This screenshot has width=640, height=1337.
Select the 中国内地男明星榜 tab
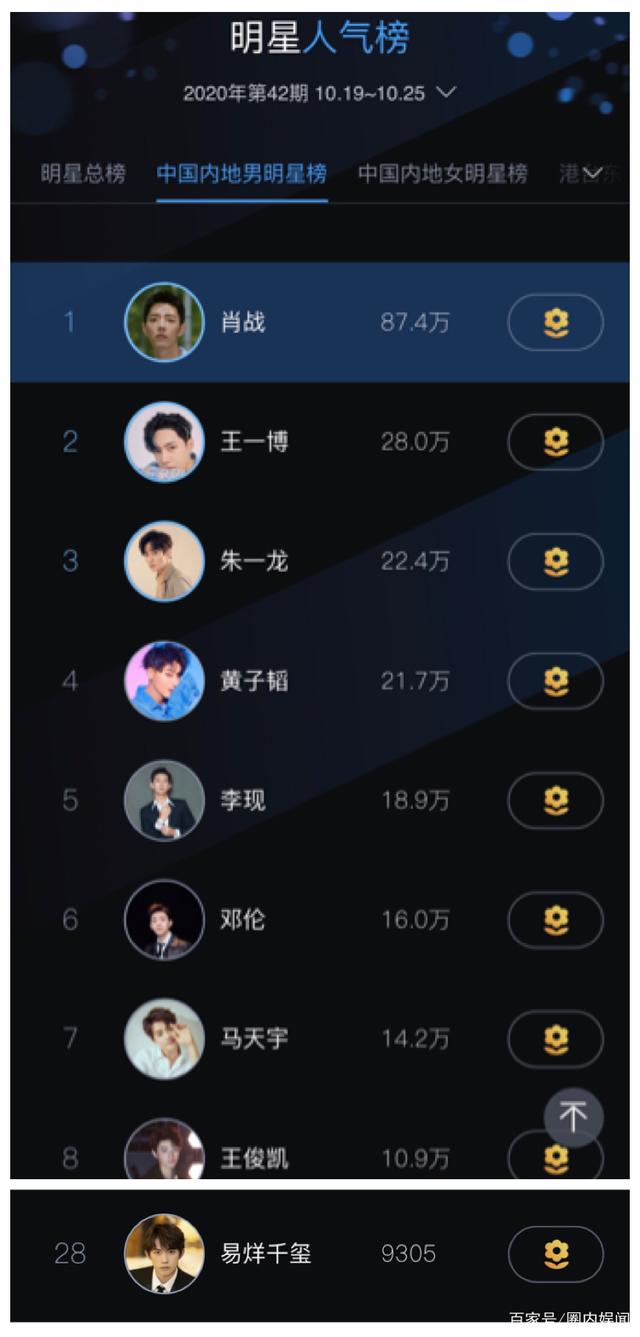[x=241, y=174]
